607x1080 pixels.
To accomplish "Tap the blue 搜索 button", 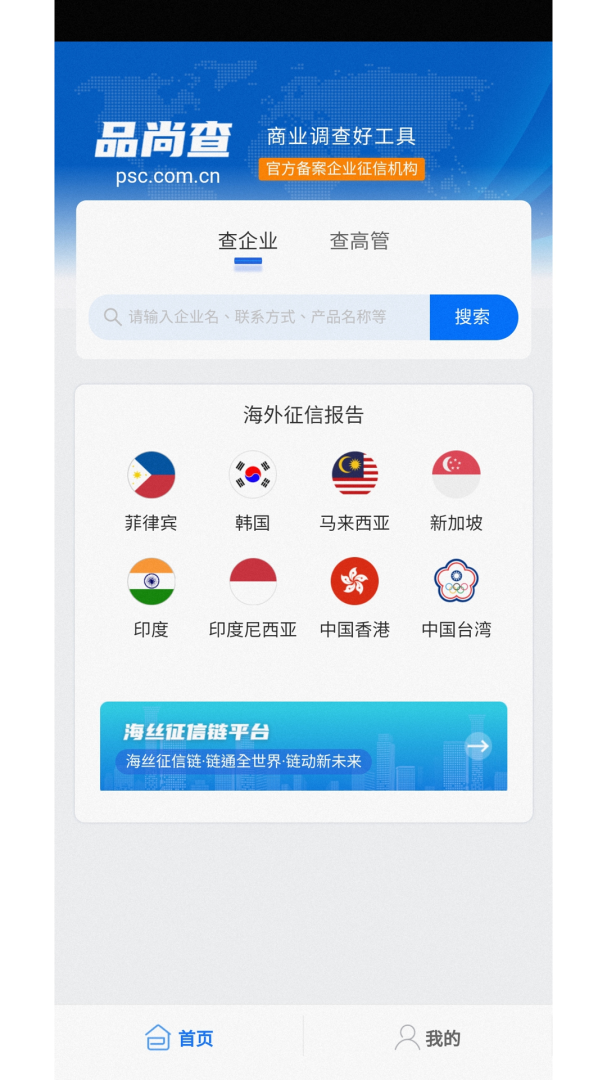I will click(473, 317).
